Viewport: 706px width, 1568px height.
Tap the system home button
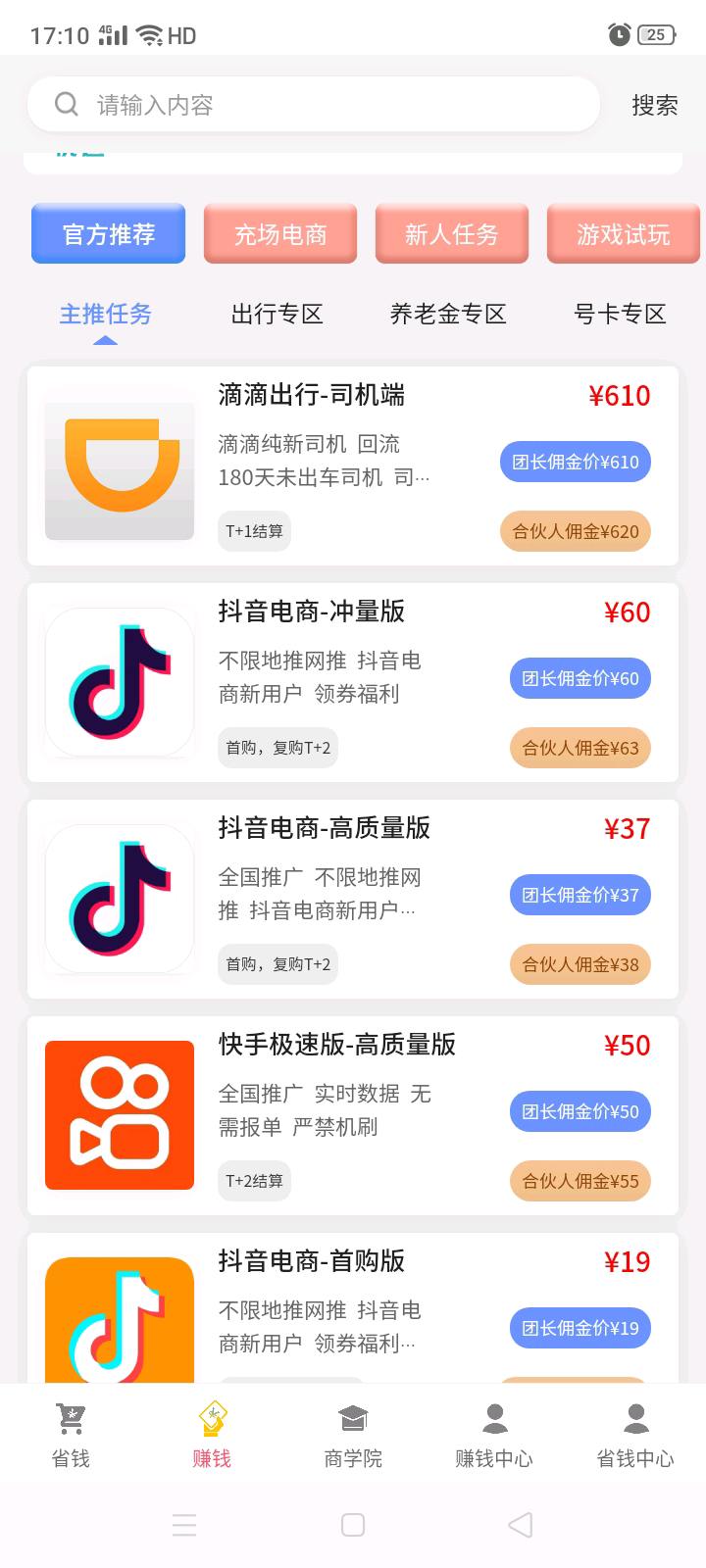point(353,1525)
